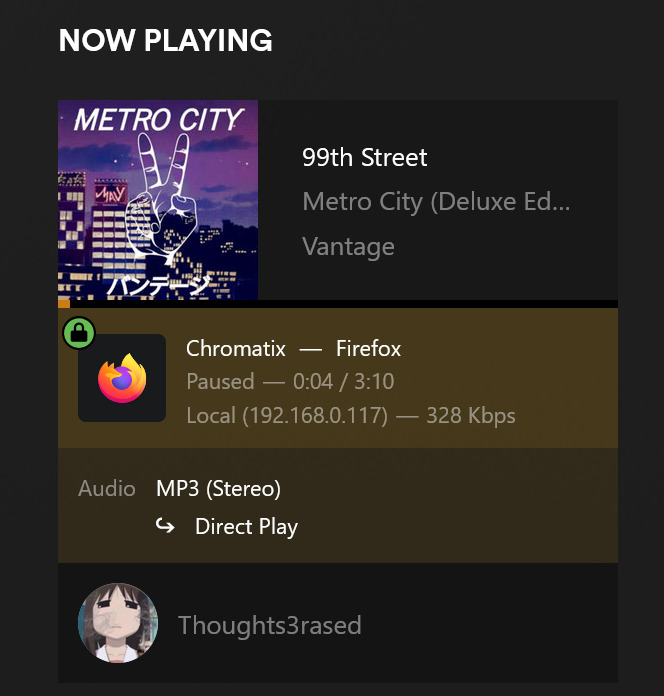Open the Thoughts3rased user profile
Screen dimensions: 664x696
269,625
